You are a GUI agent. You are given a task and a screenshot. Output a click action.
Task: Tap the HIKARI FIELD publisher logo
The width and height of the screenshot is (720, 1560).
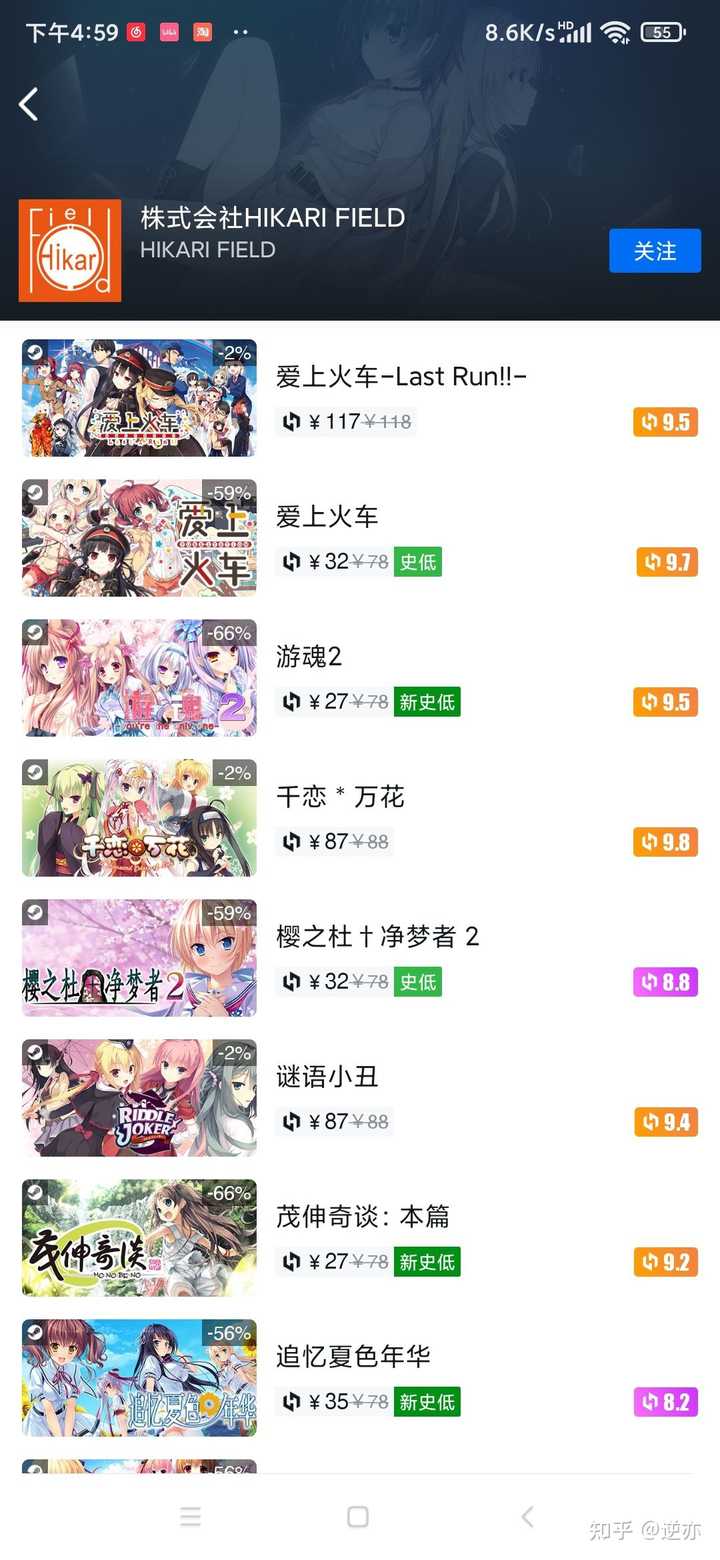[x=69, y=251]
